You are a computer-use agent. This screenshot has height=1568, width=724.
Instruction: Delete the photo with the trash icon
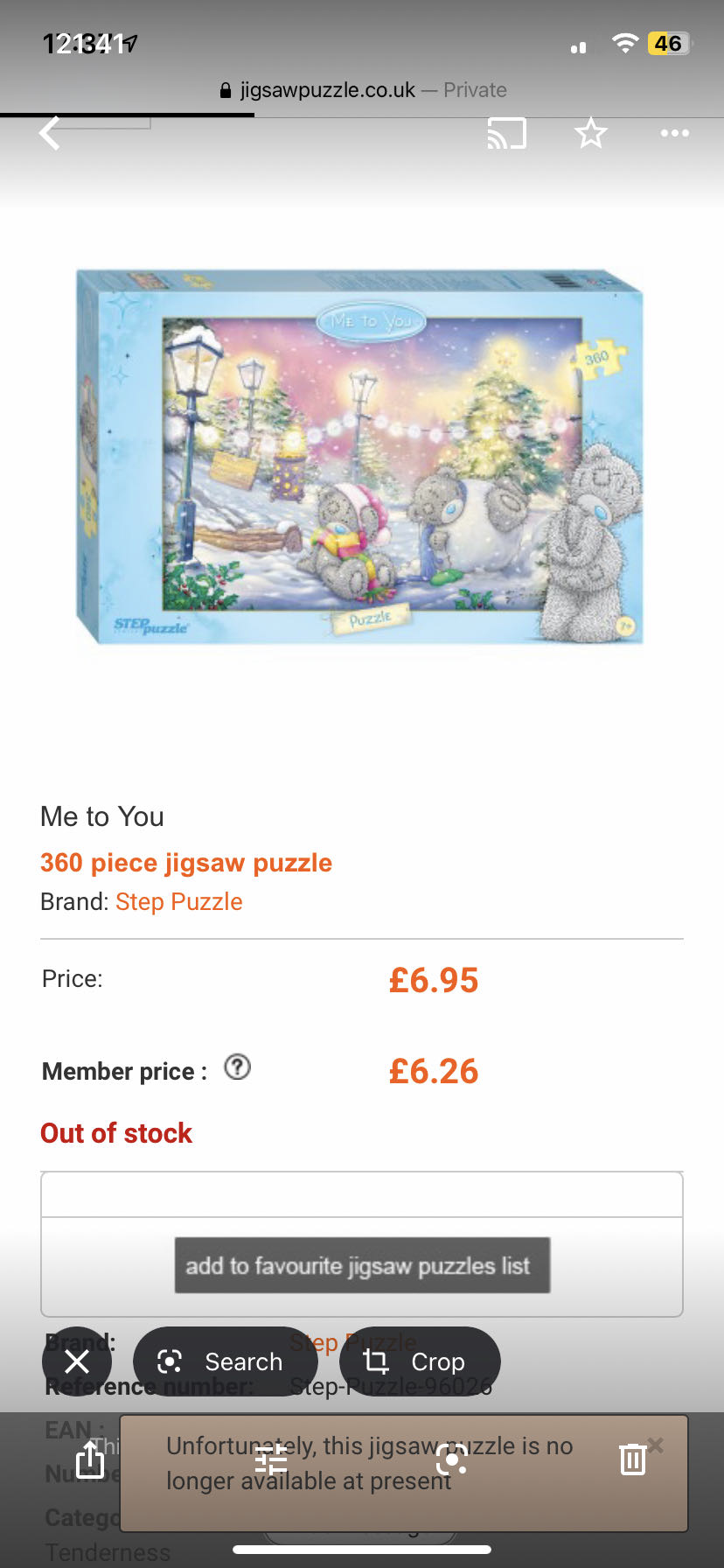click(x=632, y=1459)
